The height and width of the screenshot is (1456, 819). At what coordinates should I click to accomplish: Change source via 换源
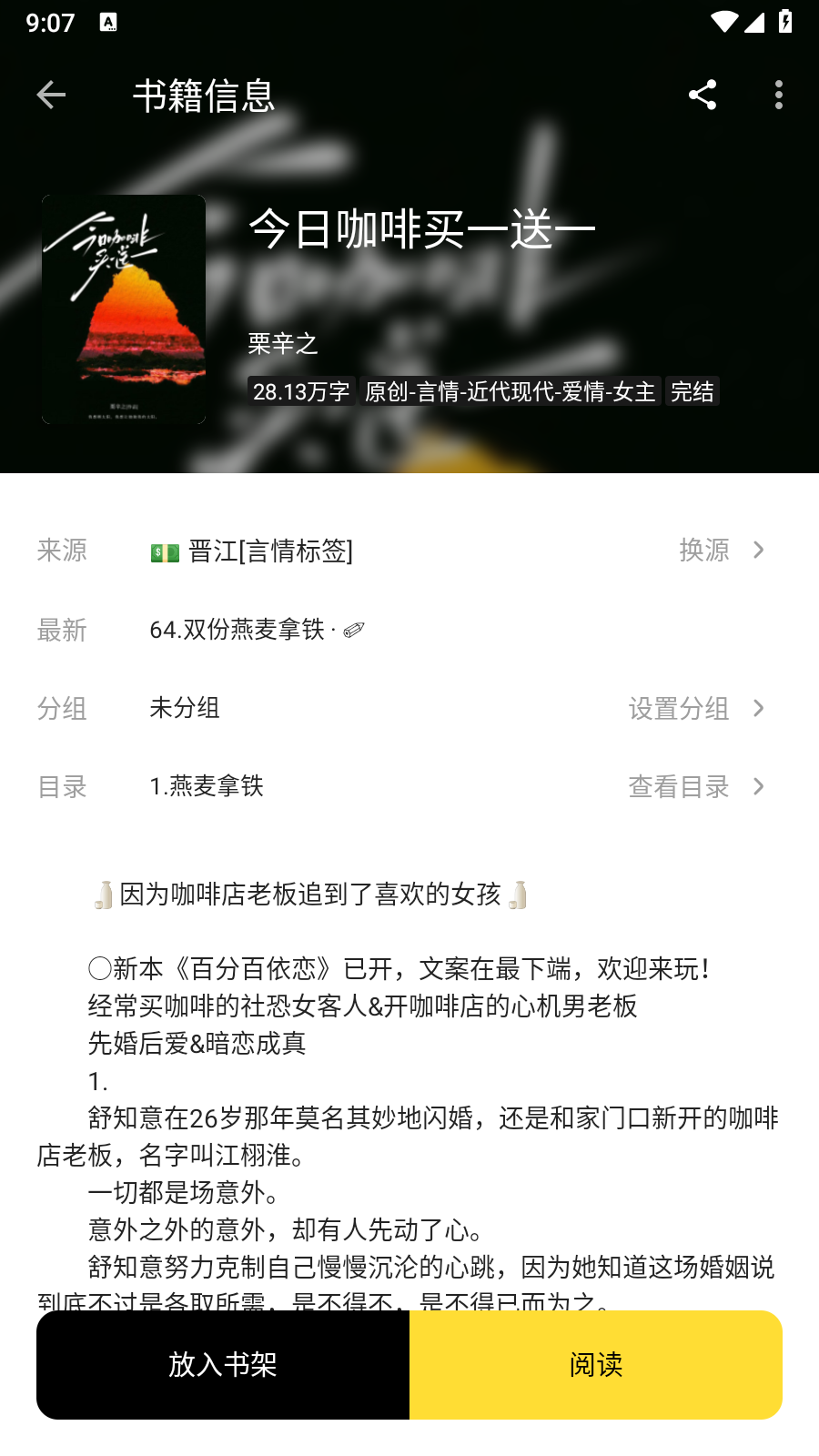pyautogui.click(x=721, y=550)
